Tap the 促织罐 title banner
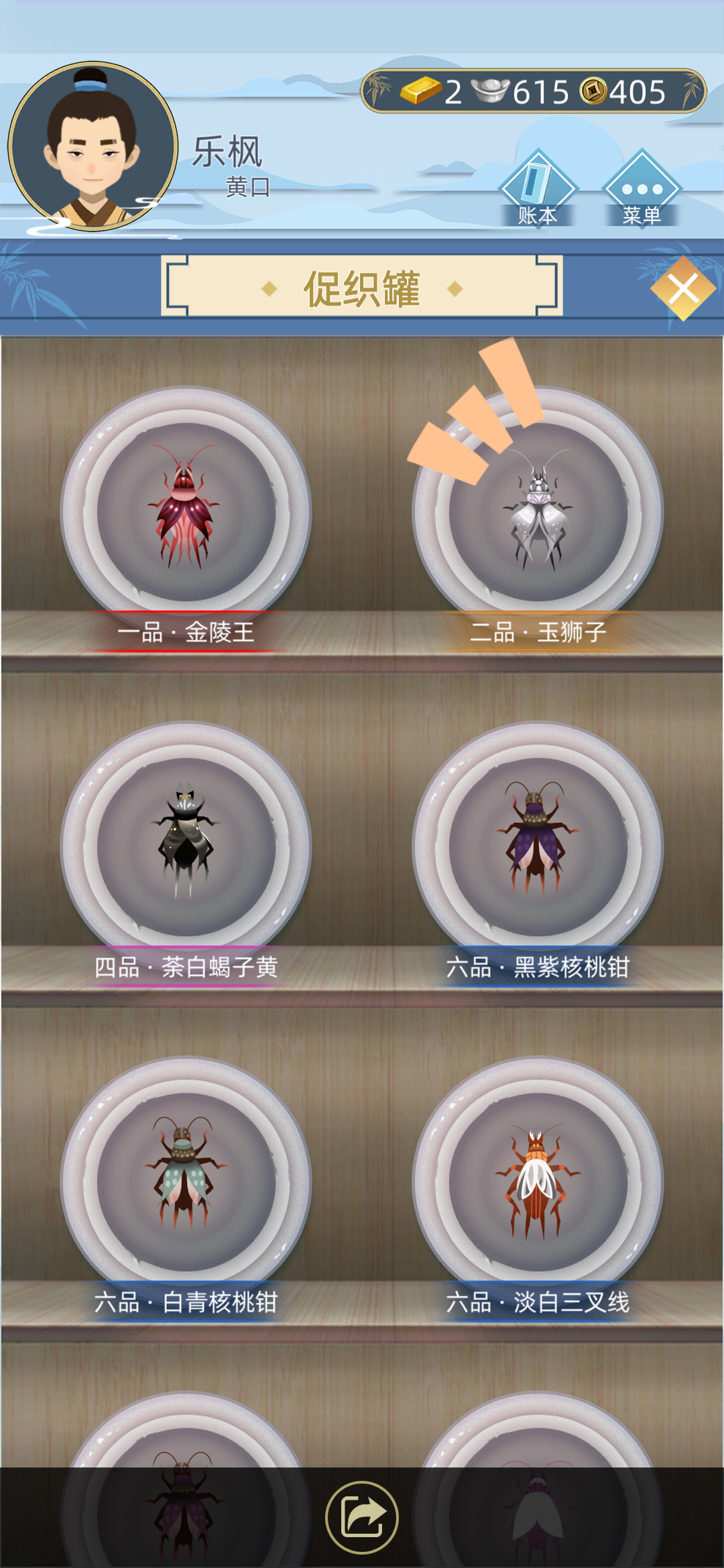 (362, 287)
